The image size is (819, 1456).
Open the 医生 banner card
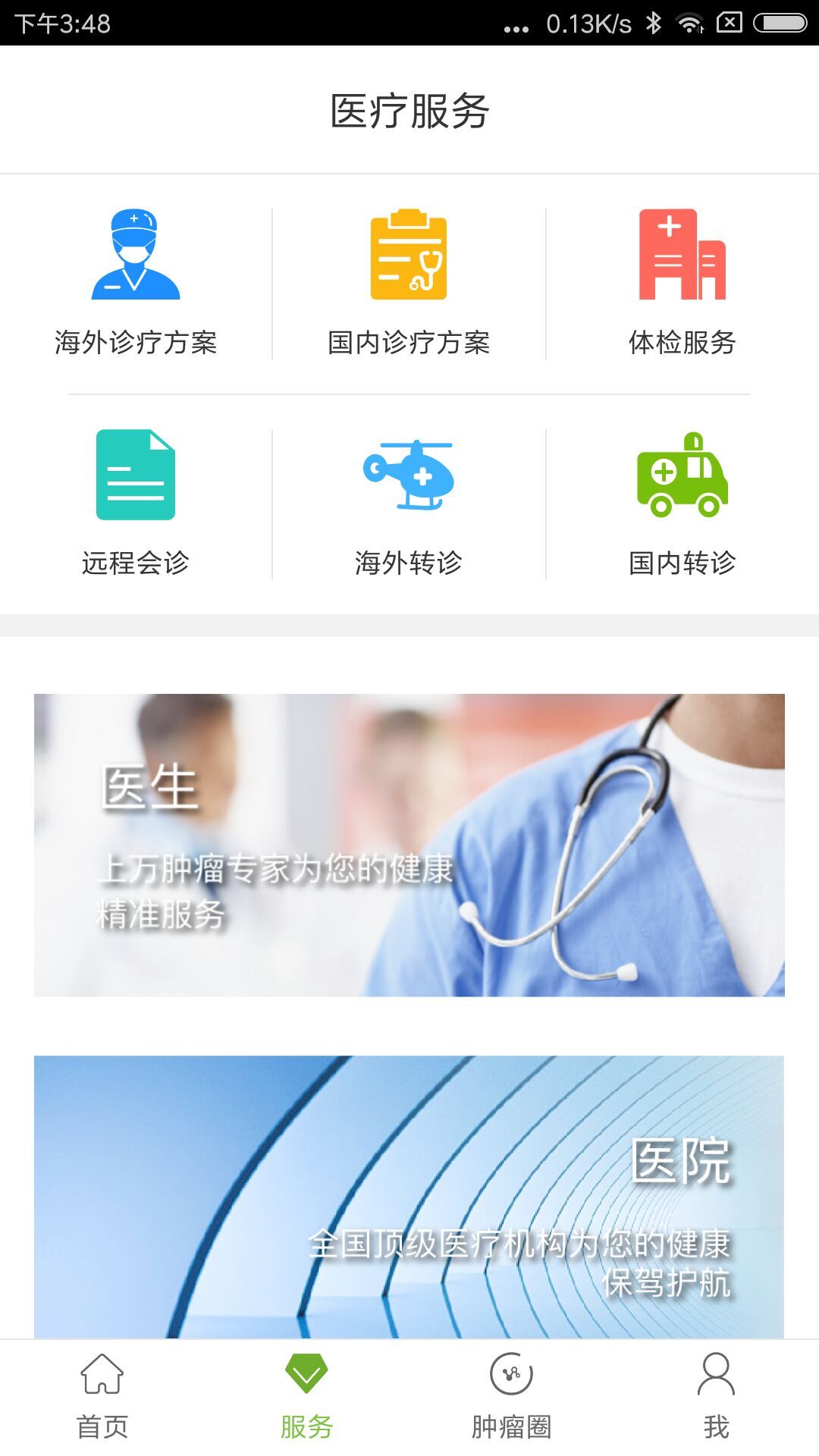(x=409, y=845)
